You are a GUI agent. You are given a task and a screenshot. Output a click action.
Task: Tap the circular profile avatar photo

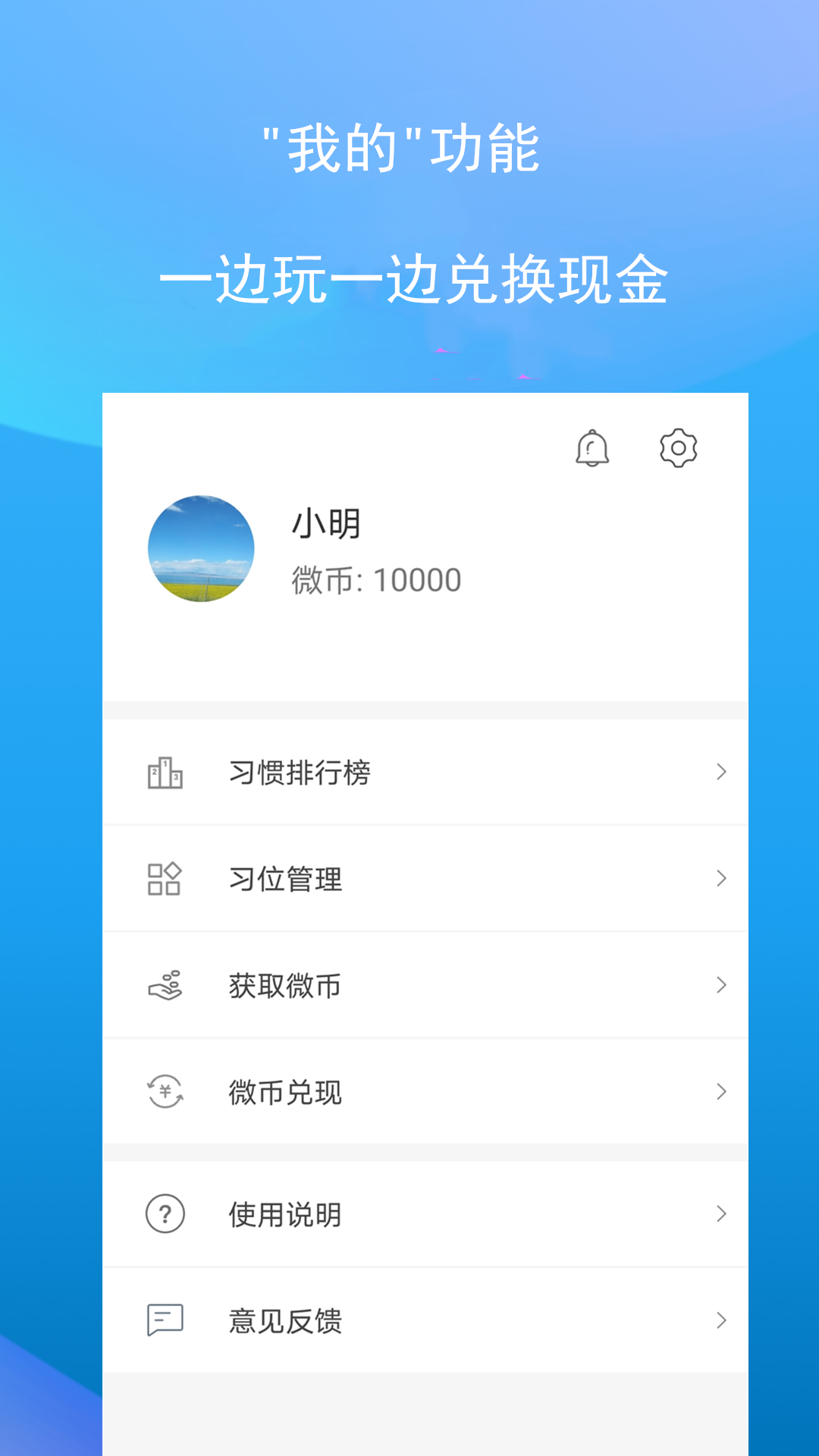click(x=202, y=548)
